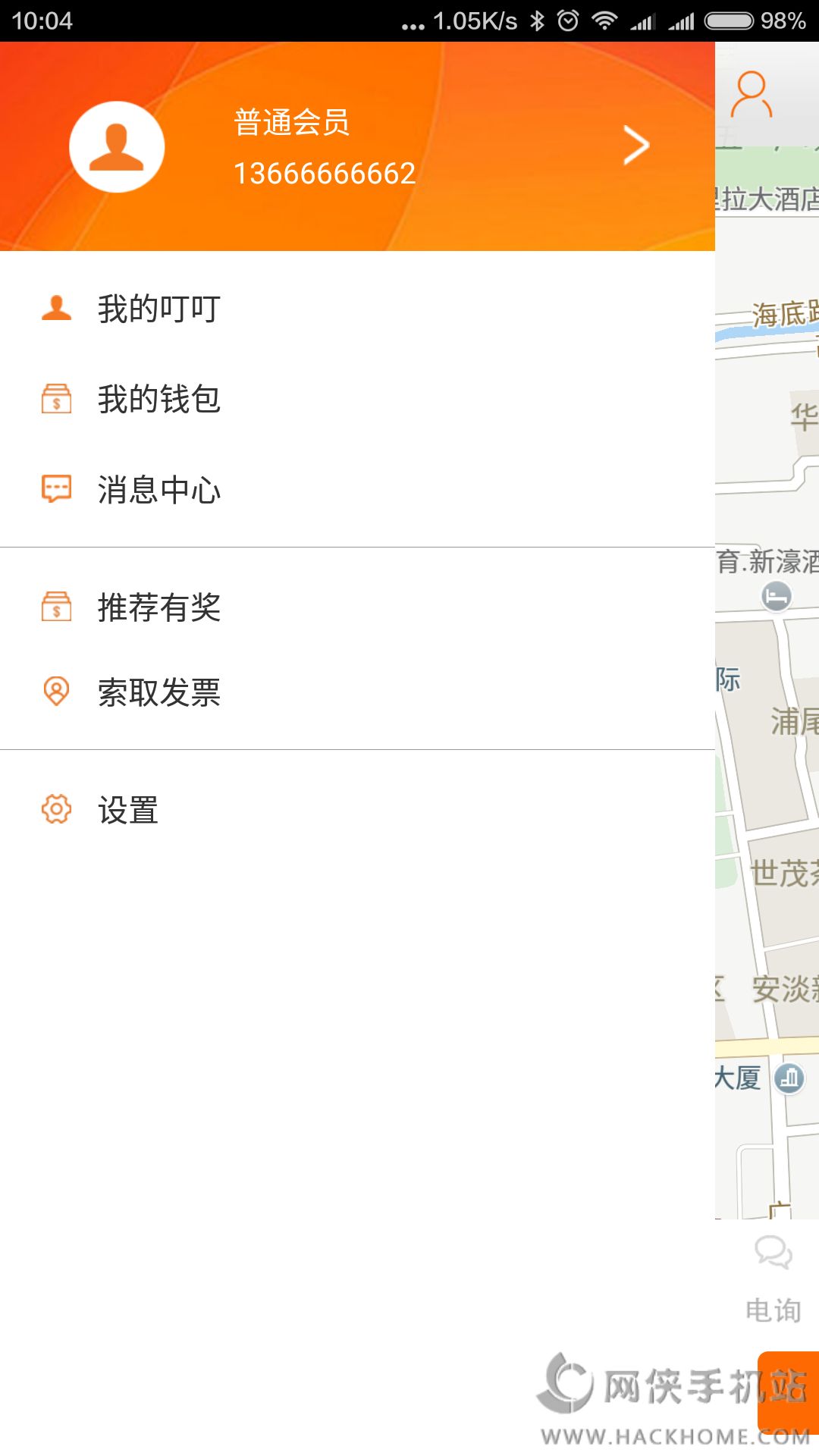Open the profile avatar picture
Image resolution: width=819 pixels, height=1456 pixels.
tap(117, 146)
